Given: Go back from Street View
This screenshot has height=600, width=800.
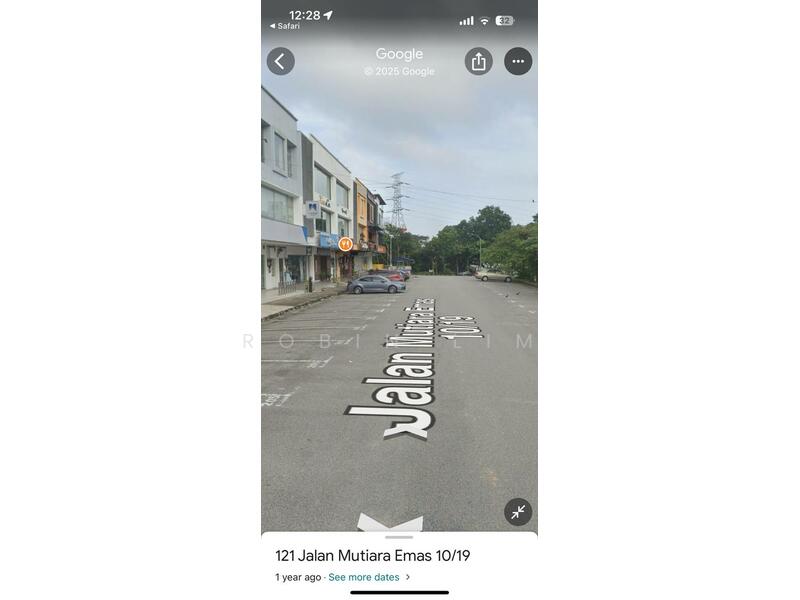Looking at the screenshot, I should [x=280, y=61].
